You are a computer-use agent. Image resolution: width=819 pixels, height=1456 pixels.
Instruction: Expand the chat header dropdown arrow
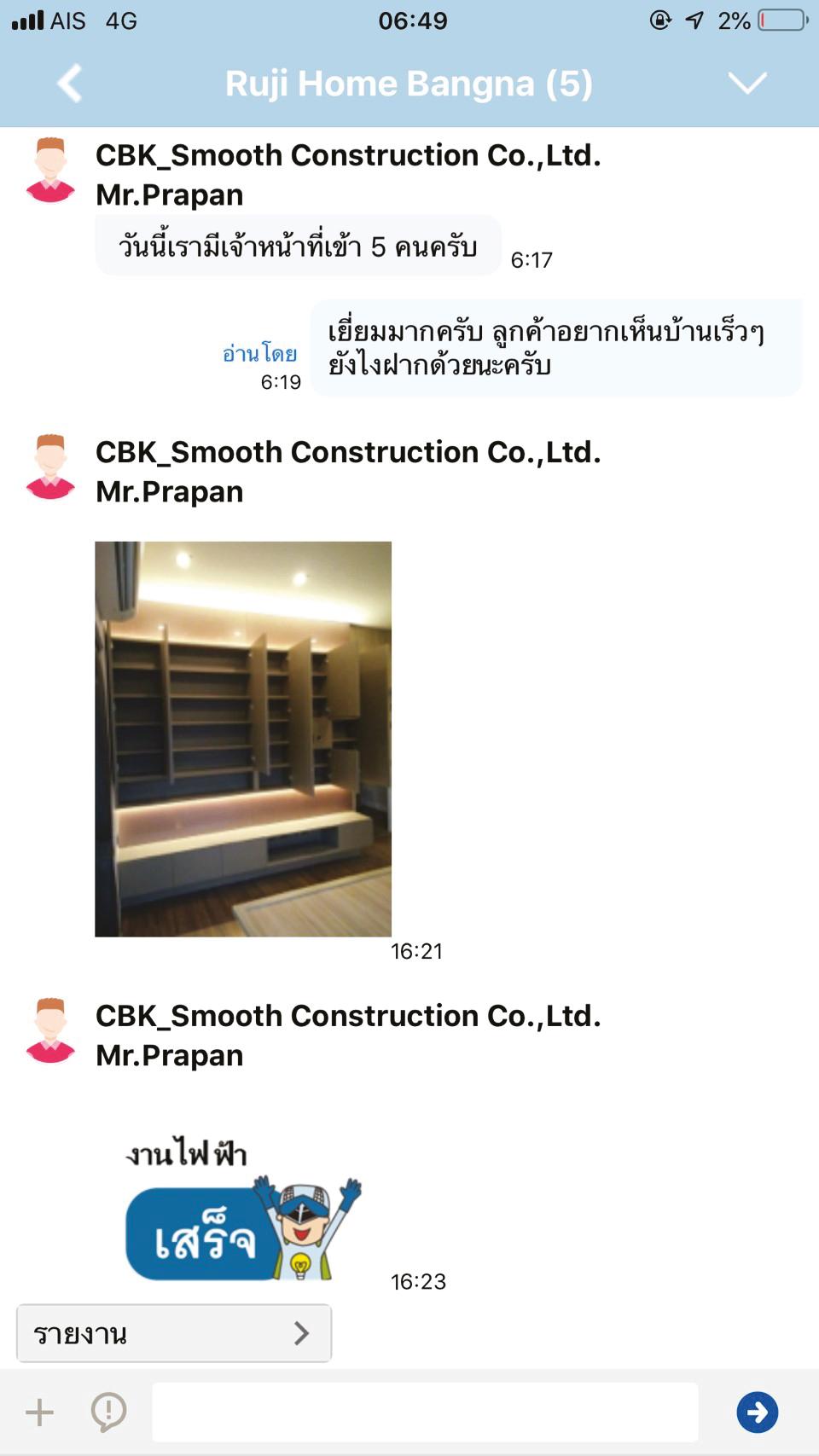coord(747,84)
